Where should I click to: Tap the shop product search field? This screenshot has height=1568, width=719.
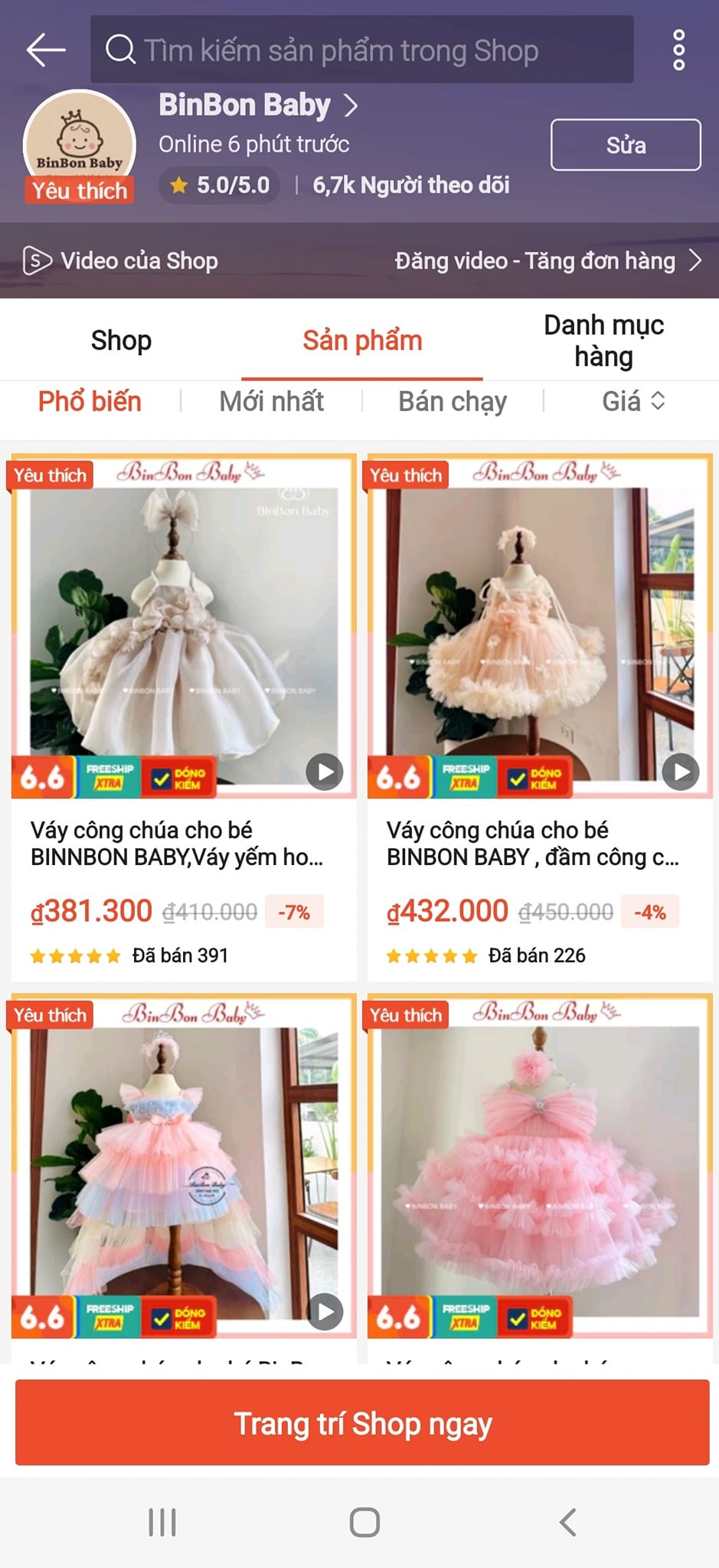click(x=361, y=50)
